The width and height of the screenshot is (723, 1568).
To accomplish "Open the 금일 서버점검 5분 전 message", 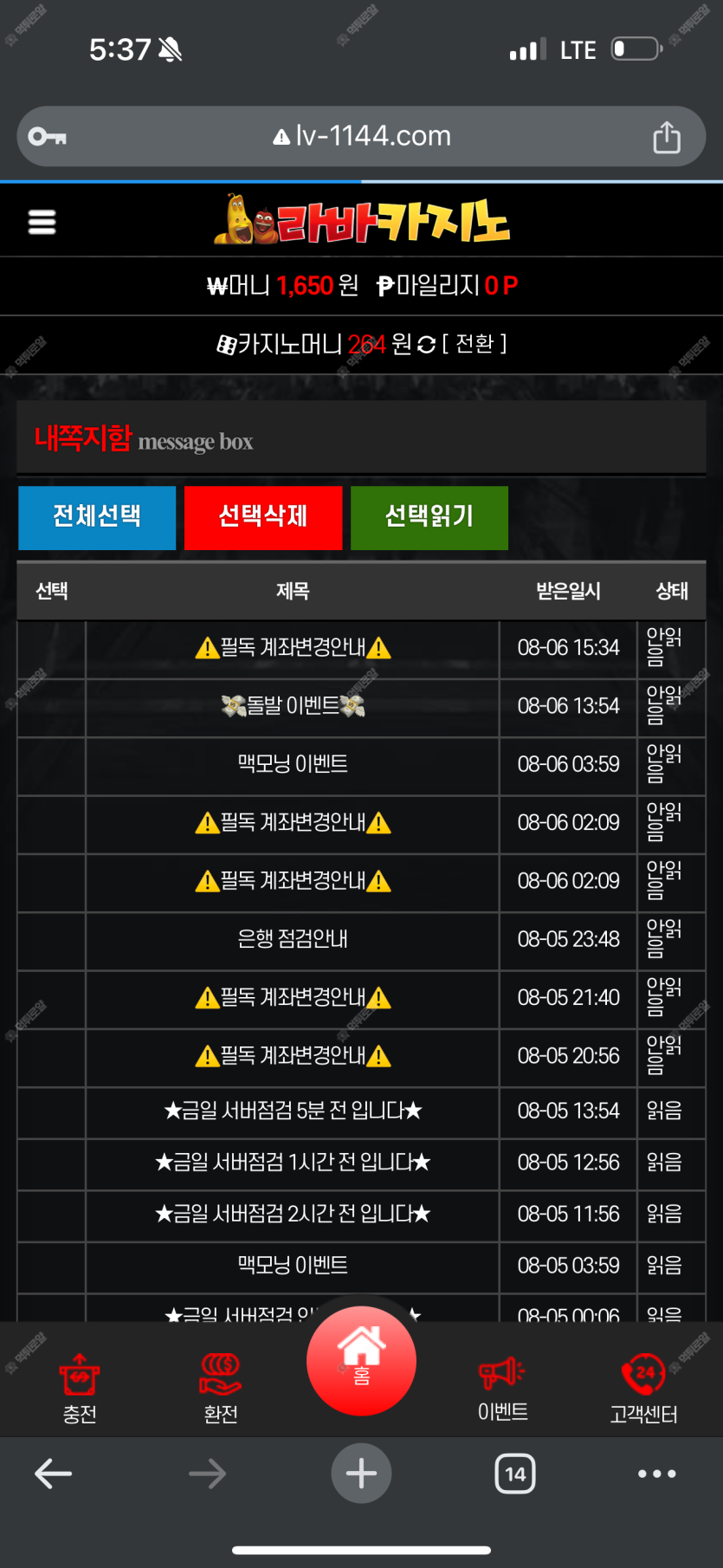I will 293,1111.
